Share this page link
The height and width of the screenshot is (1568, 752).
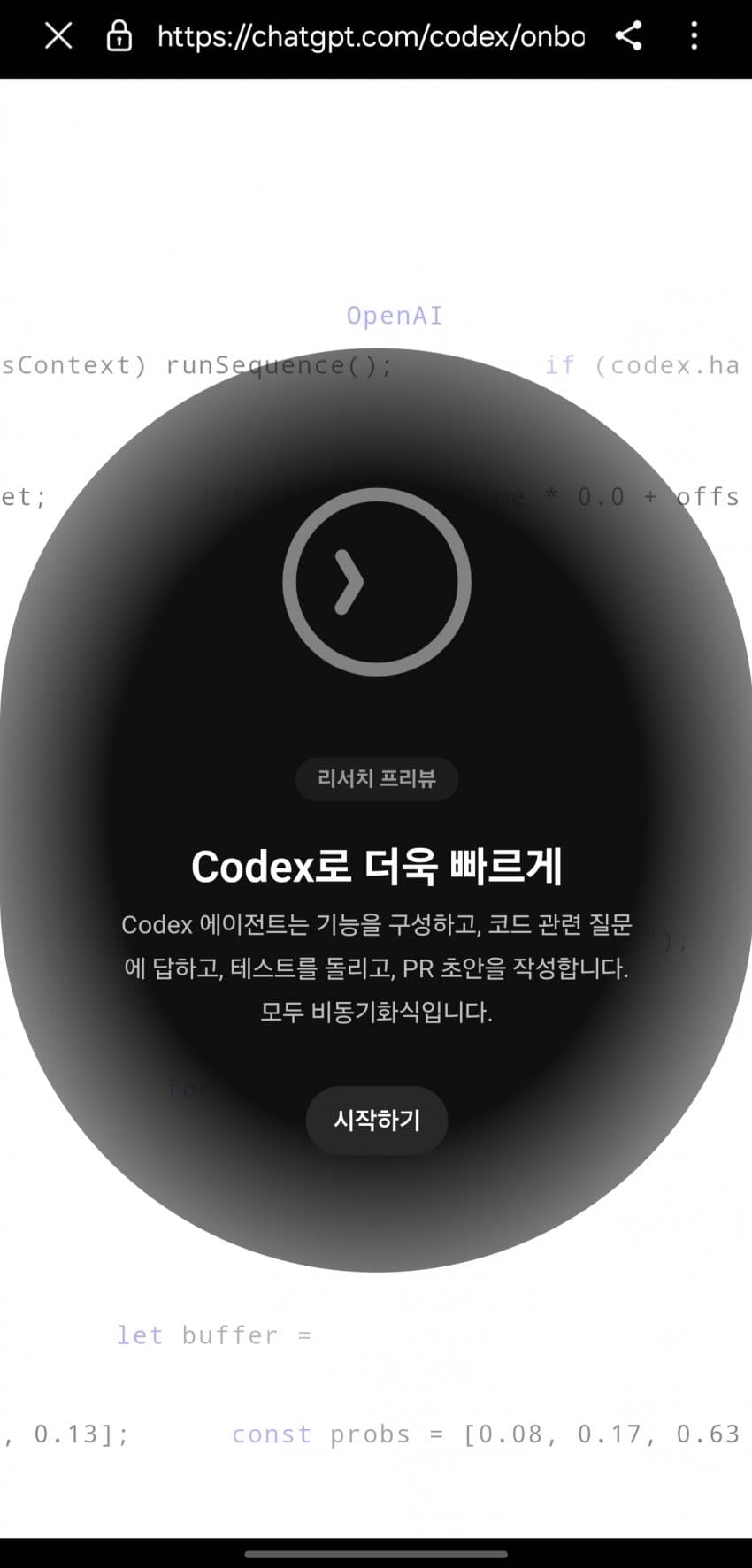click(x=628, y=36)
